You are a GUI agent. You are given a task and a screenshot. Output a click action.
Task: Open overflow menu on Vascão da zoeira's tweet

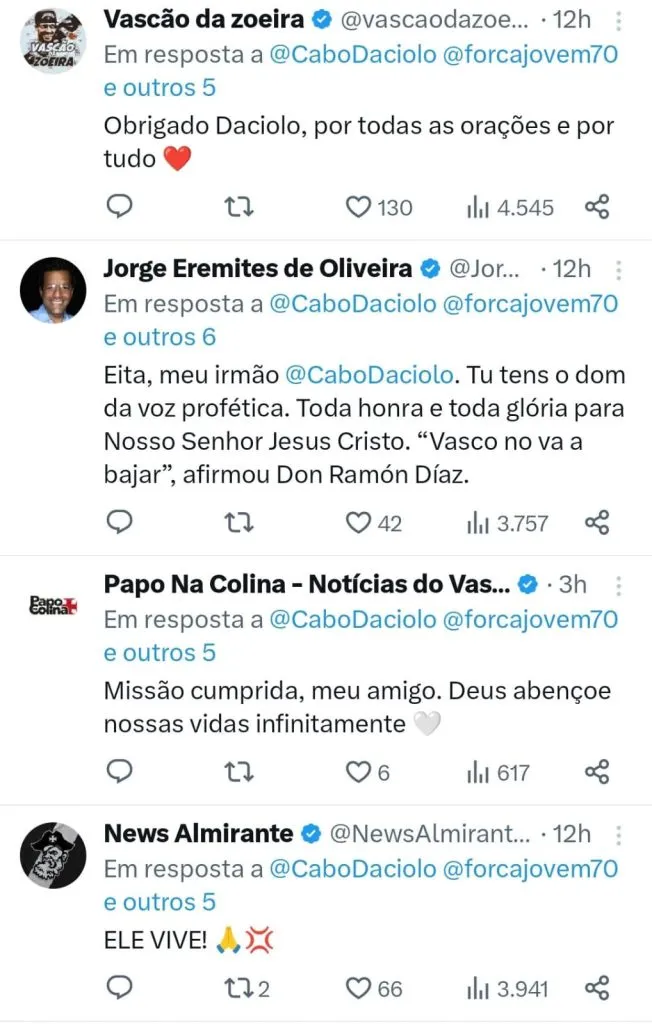click(x=620, y=20)
